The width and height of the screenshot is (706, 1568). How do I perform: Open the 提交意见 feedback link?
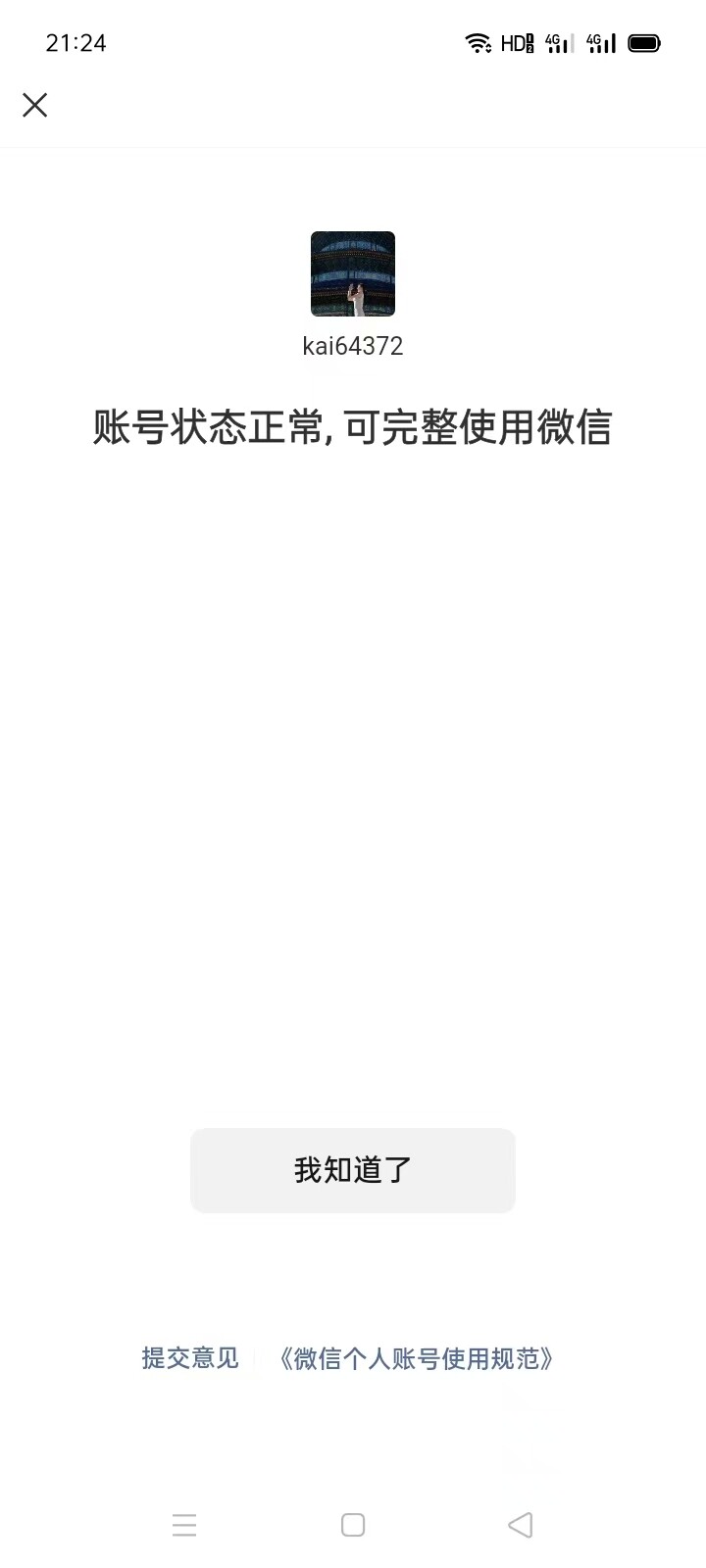click(x=190, y=1358)
